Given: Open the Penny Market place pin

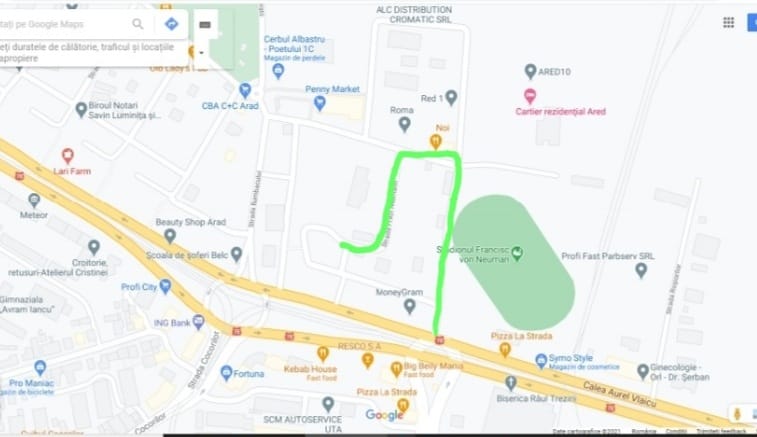Looking at the screenshot, I should [319, 102].
